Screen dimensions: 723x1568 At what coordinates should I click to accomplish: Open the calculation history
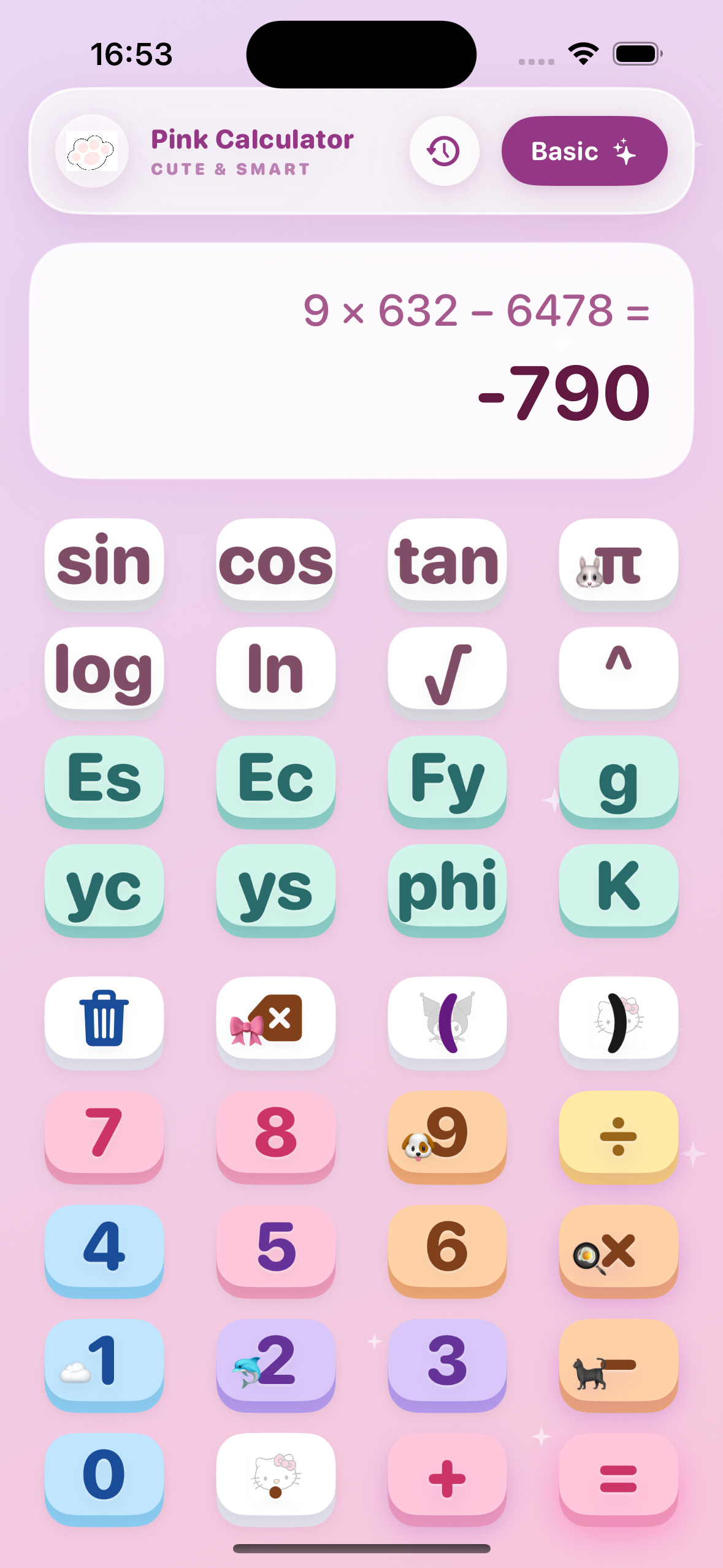tap(443, 151)
